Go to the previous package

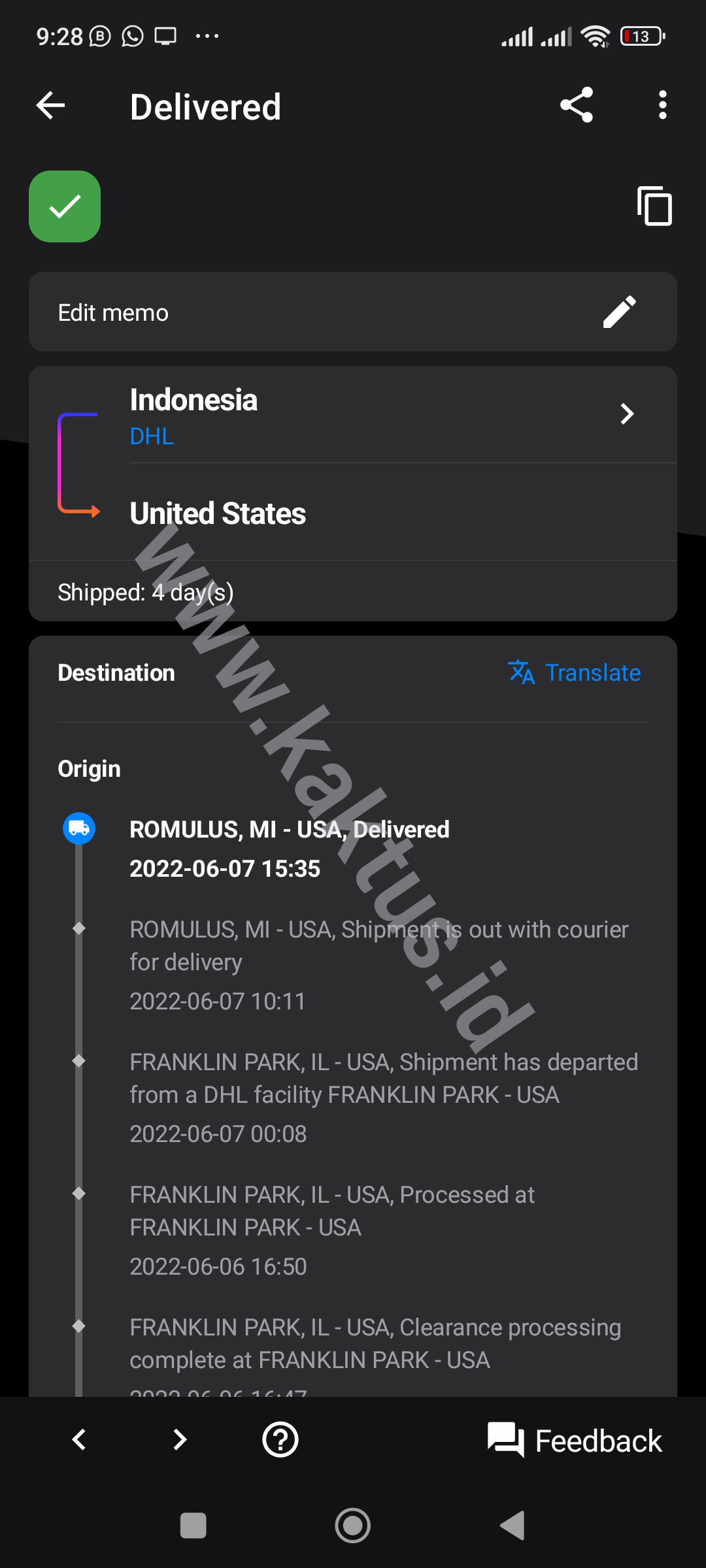click(x=79, y=1440)
